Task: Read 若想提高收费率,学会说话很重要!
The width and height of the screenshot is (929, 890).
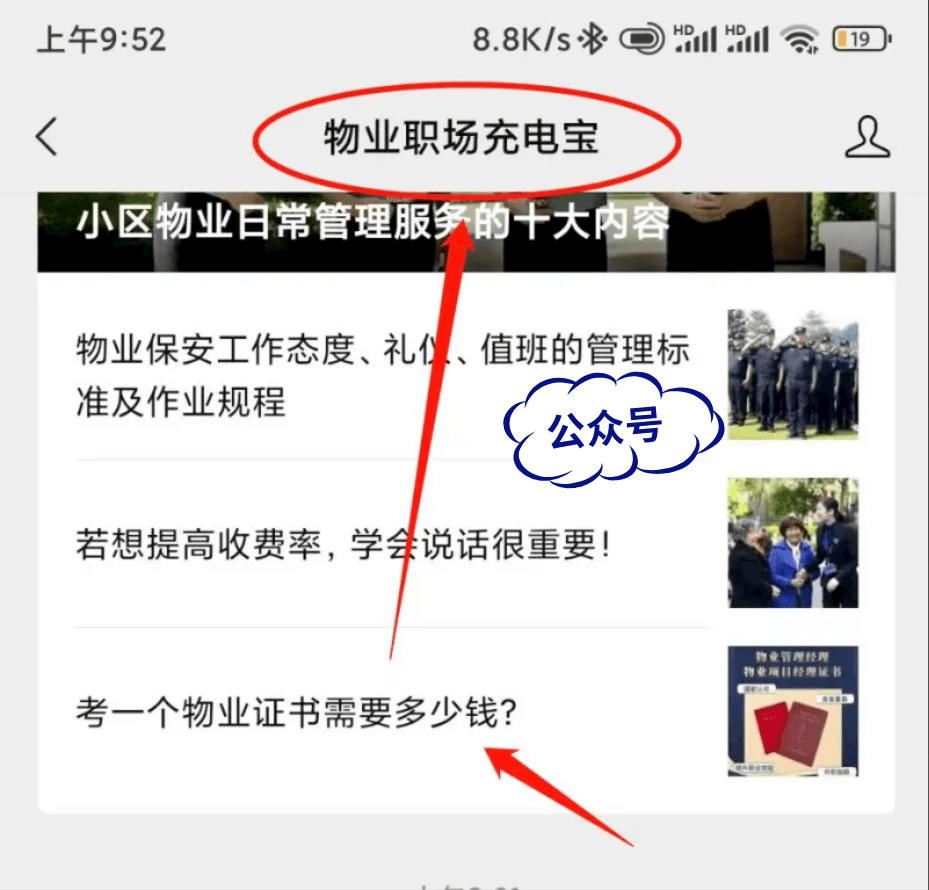Action: pos(343,545)
